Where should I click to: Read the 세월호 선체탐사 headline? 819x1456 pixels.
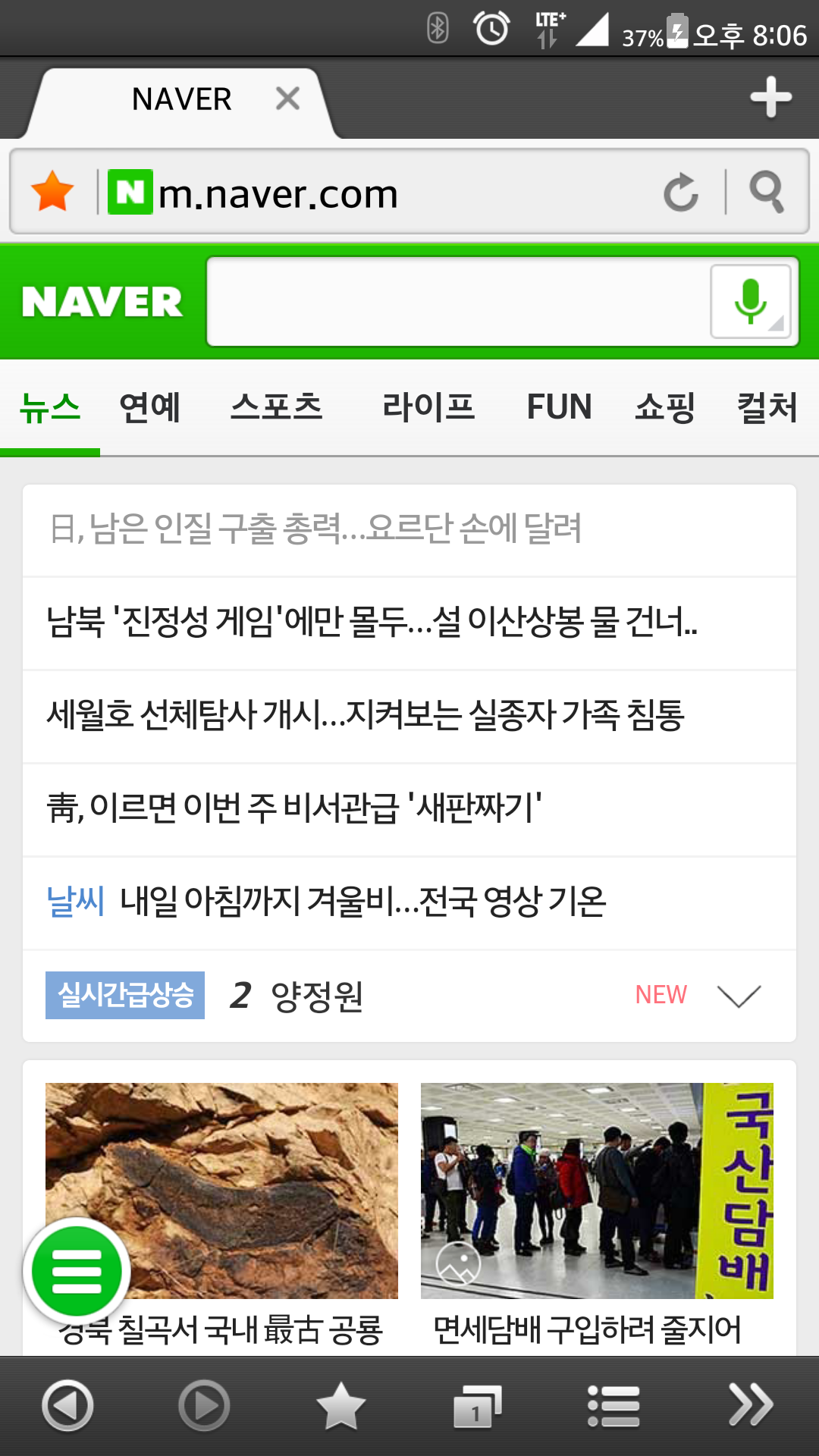[x=366, y=715]
